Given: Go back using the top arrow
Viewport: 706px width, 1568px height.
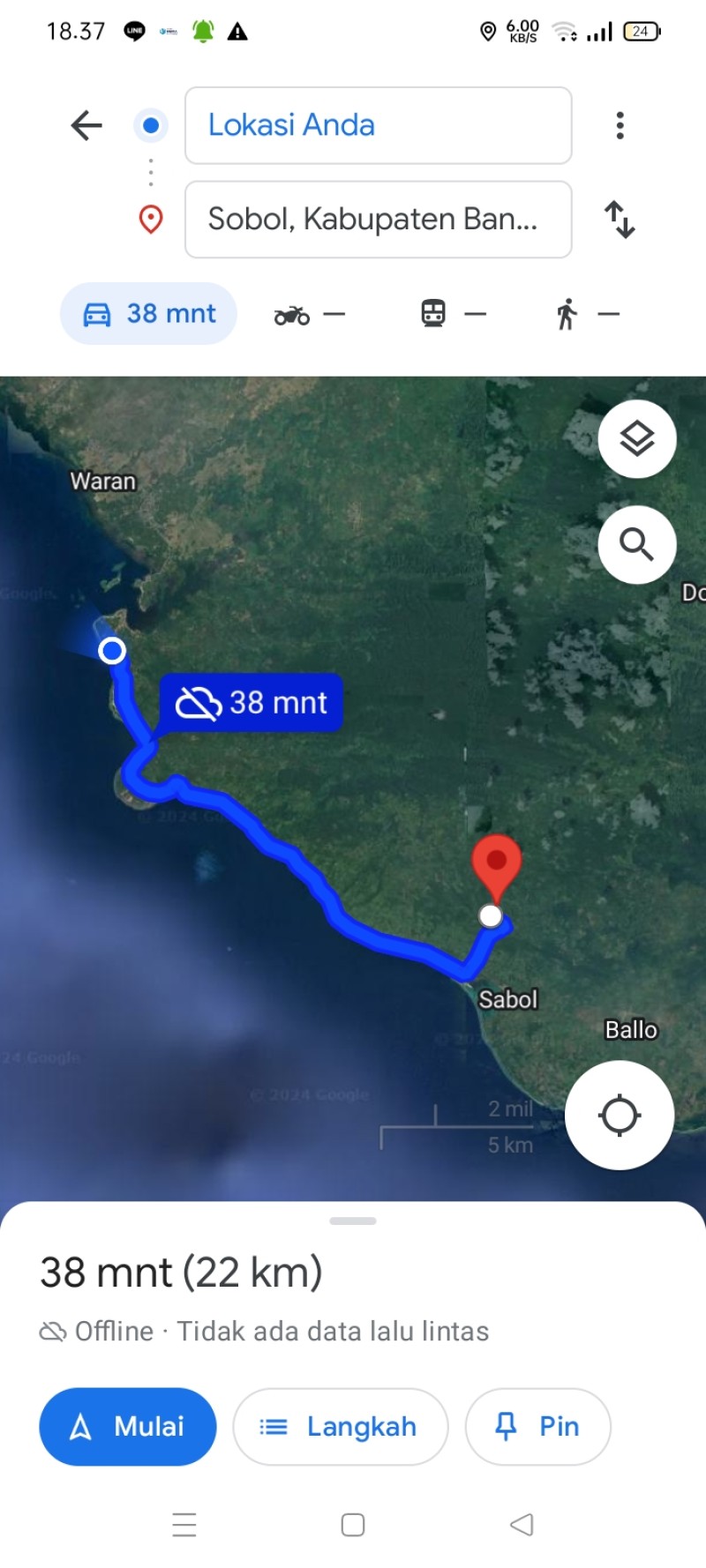Looking at the screenshot, I should pos(86,125).
